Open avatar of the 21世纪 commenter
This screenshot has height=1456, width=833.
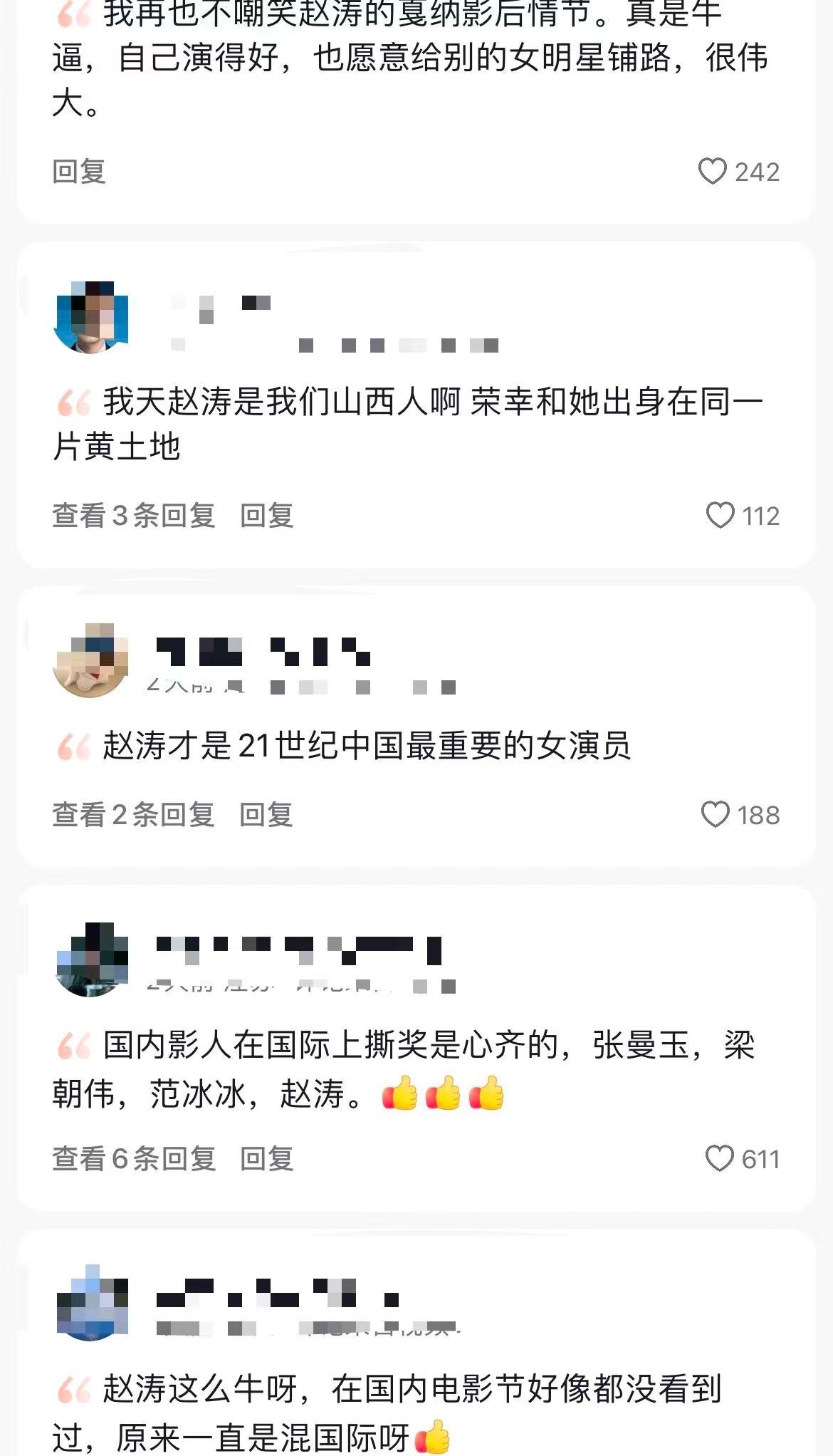pos(90,660)
